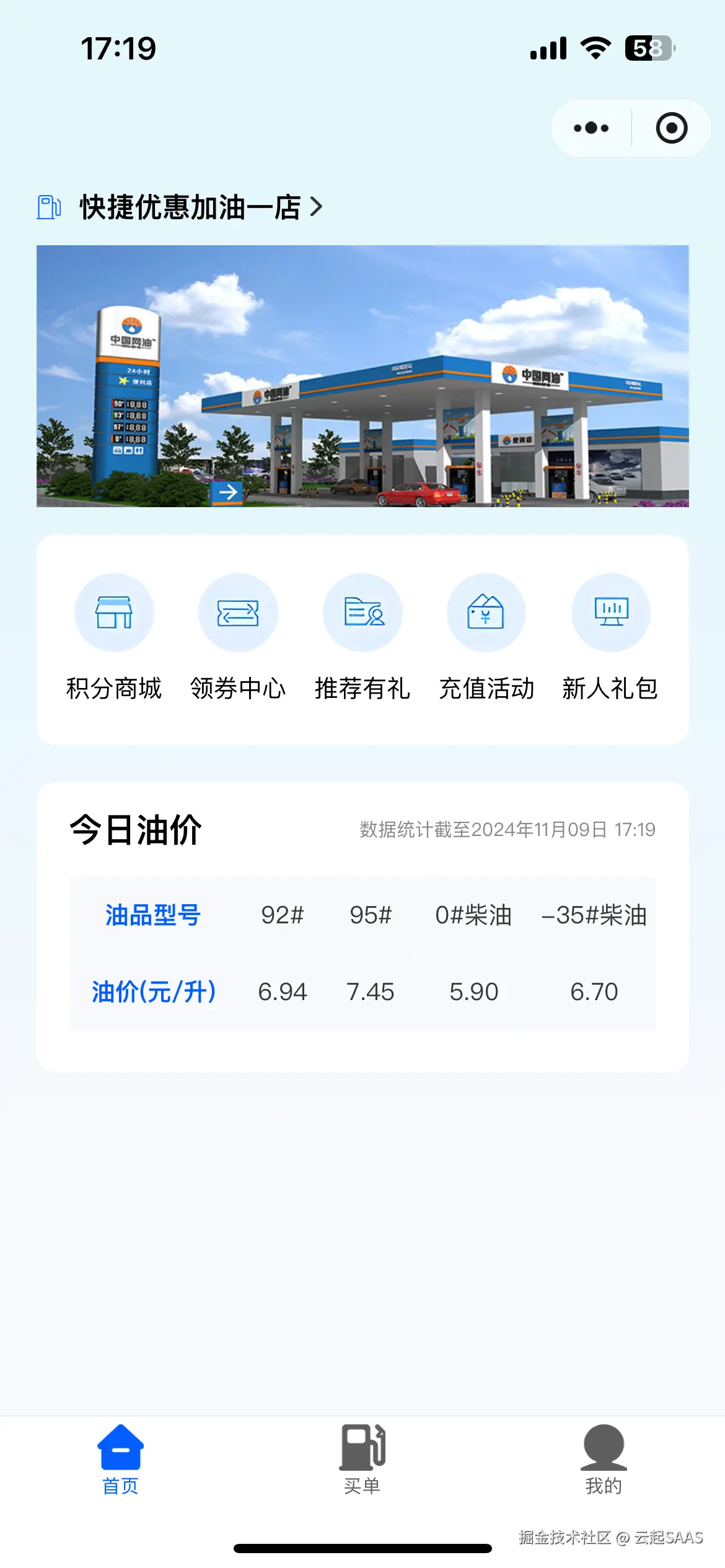The width and height of the screenshot is (725, 1568).
Task: Expand station details via chevron arrow
Action: click(x=318, y=208)
